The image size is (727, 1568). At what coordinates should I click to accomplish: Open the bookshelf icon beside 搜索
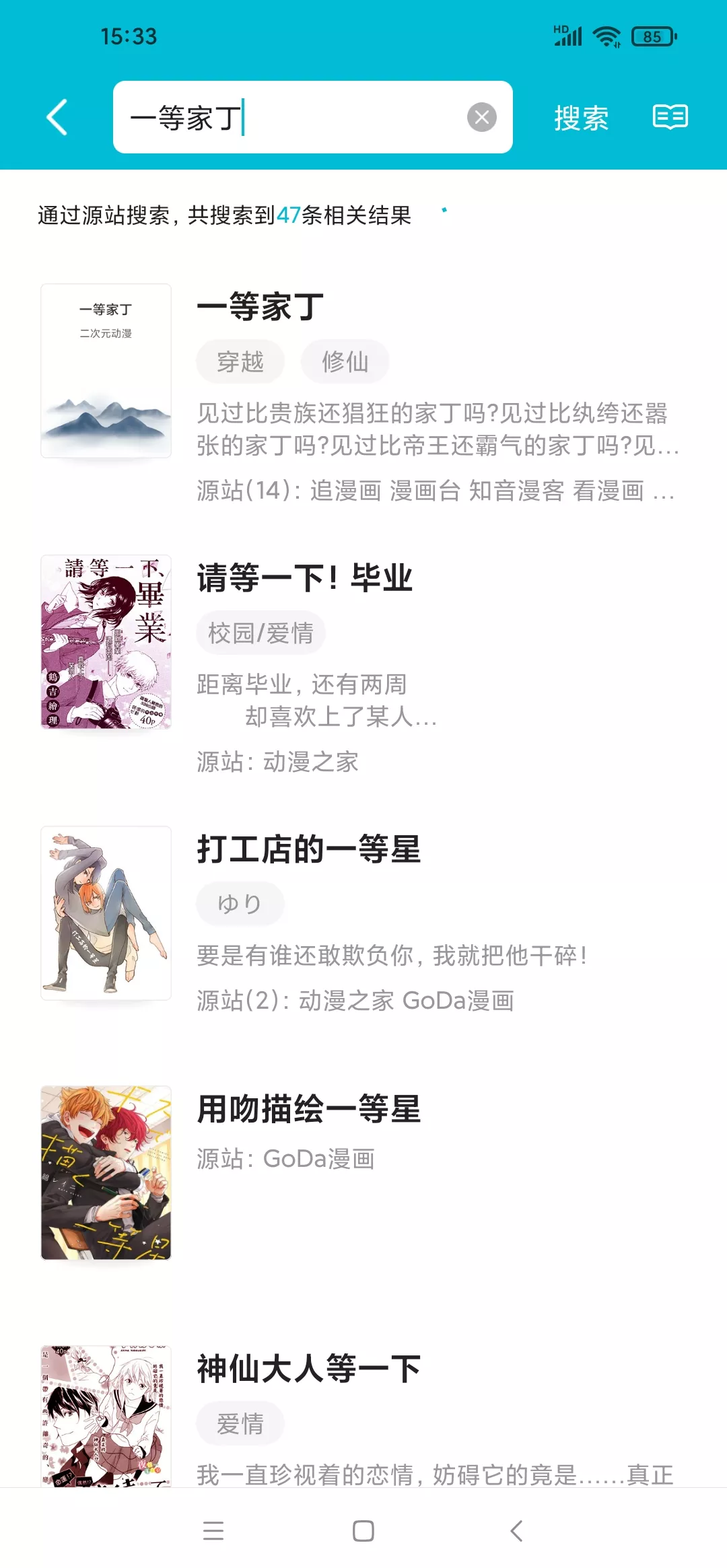click(668, 116)
